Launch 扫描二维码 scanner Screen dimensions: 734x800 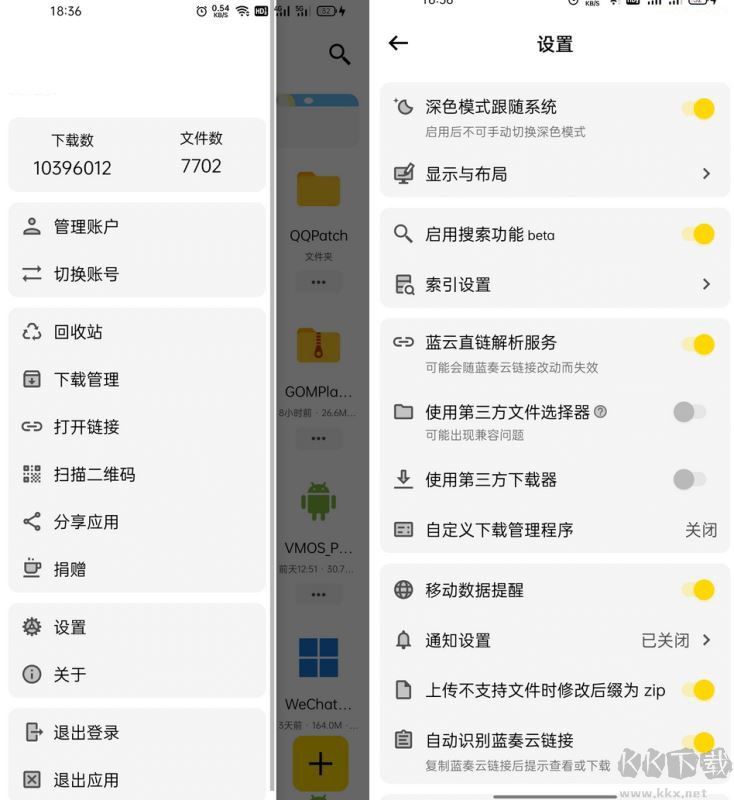[94, 474]
